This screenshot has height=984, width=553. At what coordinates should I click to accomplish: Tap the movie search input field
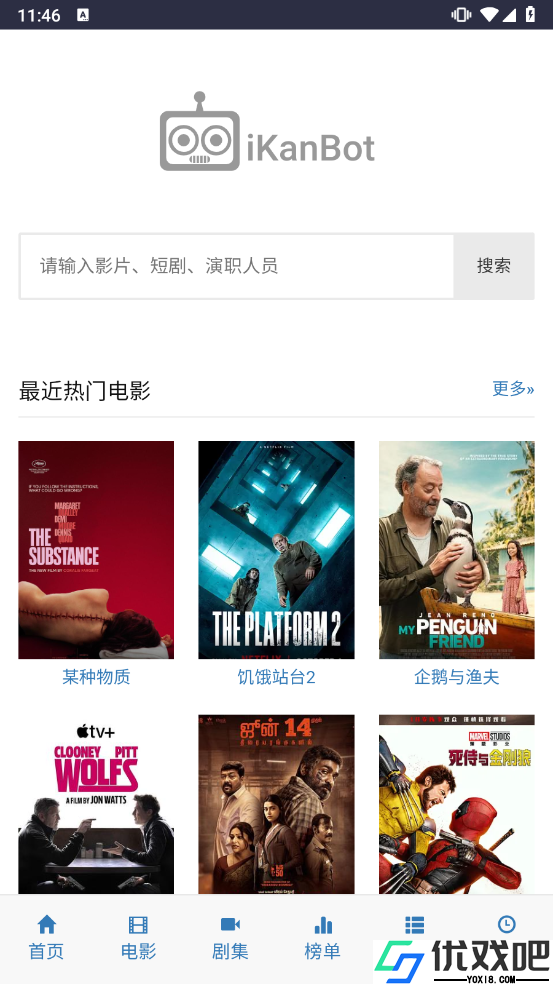point(237,266)
